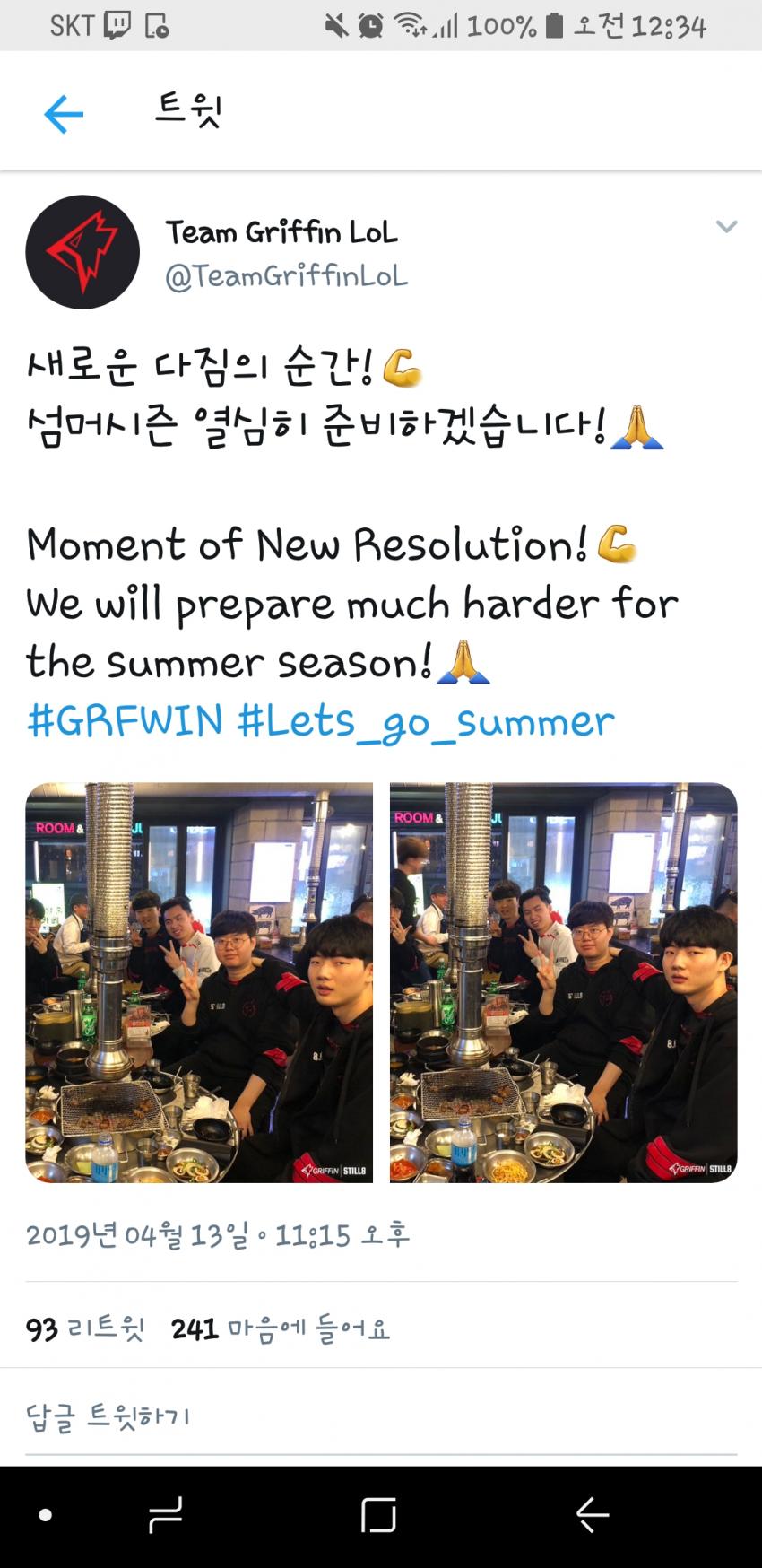The image size is (762, 1568).
Task: Tap the system back button
Action: click(x=592, y=1515)
